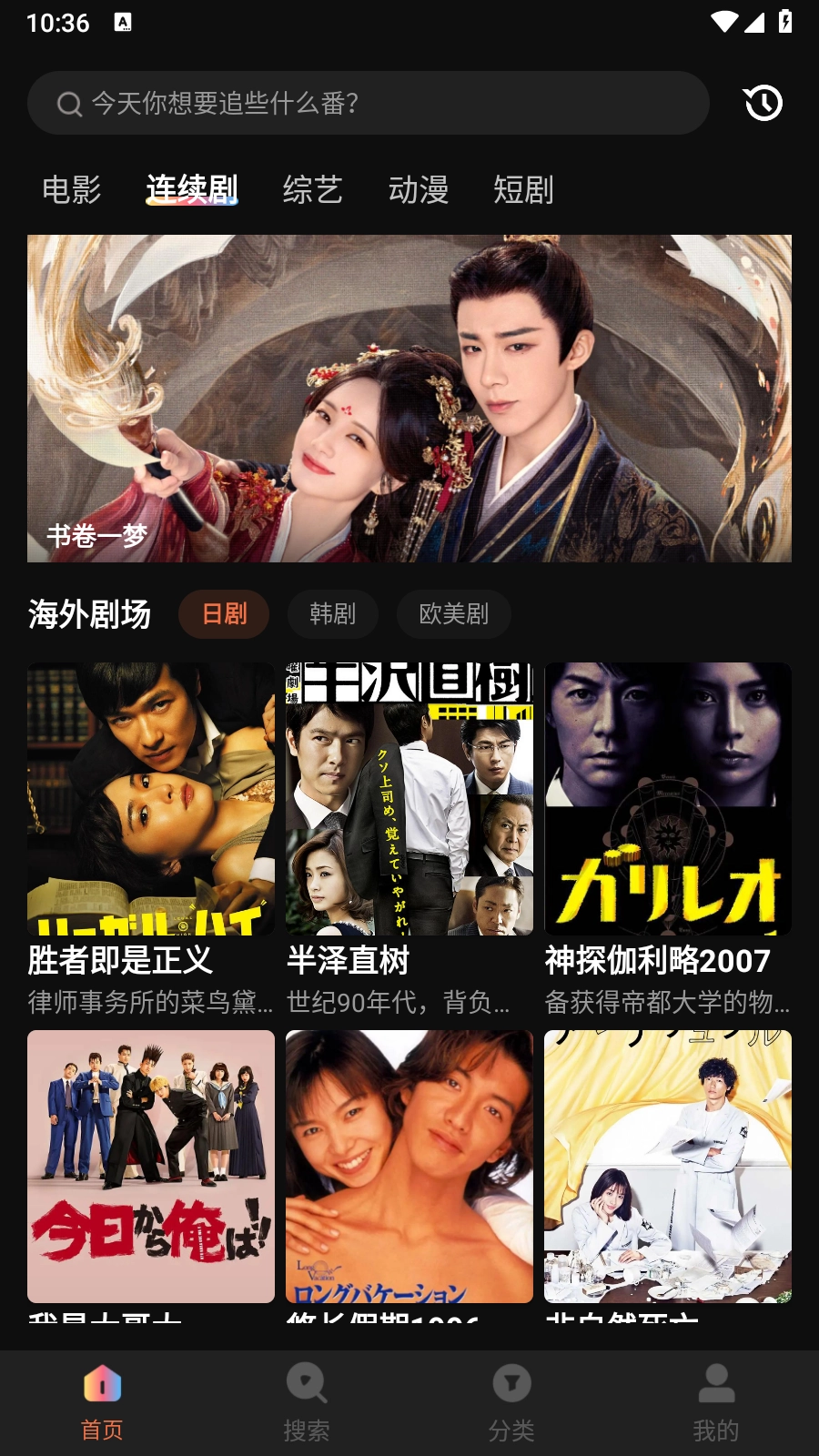Open the 半泽直树 poster
The image size is (819, 1456).
[407, 799]
